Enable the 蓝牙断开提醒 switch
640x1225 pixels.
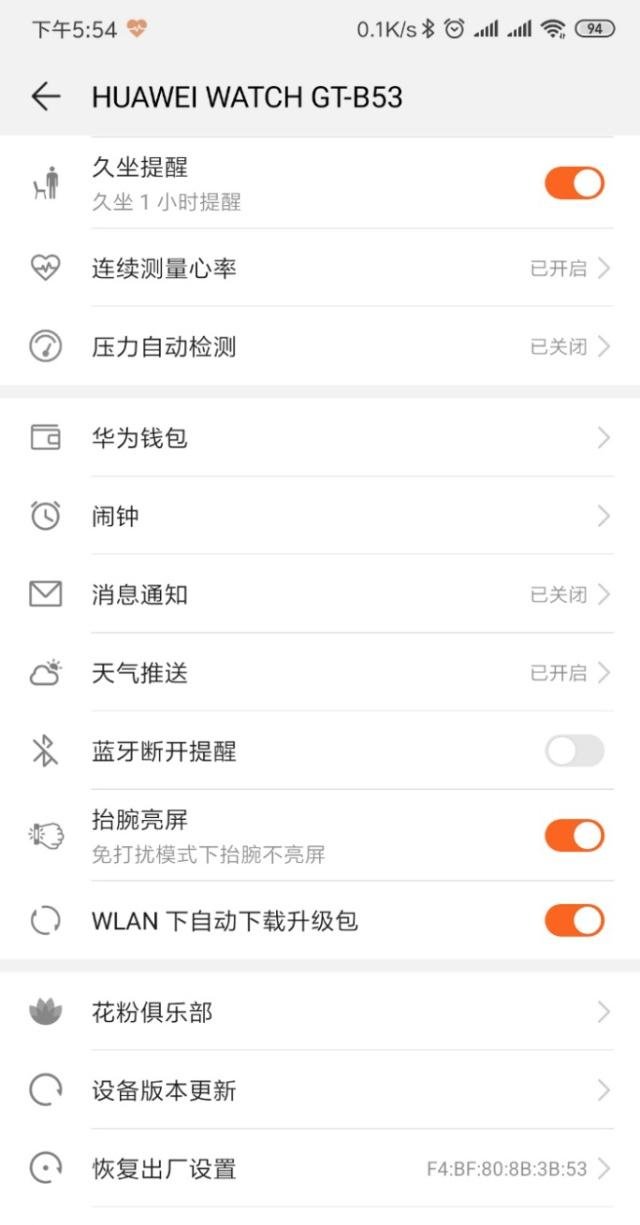tap(574, 751)
